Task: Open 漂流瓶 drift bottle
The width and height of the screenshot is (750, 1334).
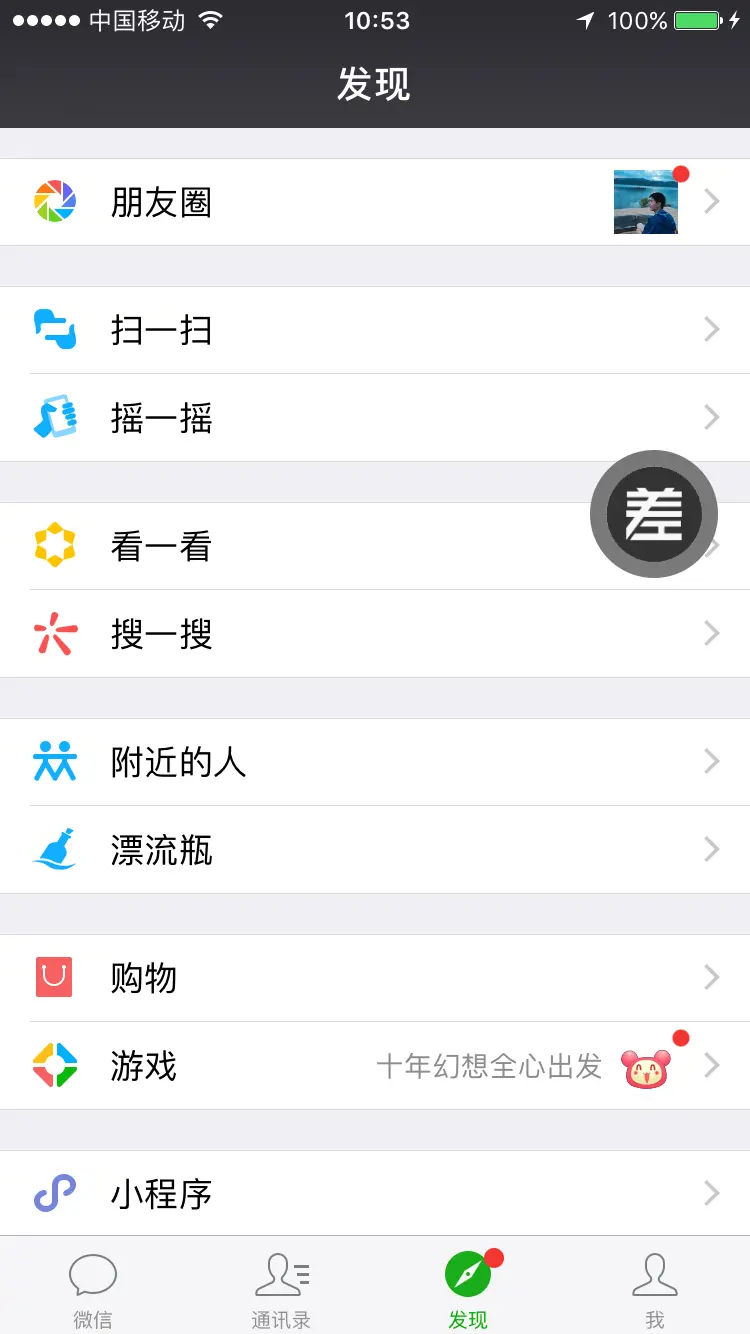Action: click(x=375, y=849)
